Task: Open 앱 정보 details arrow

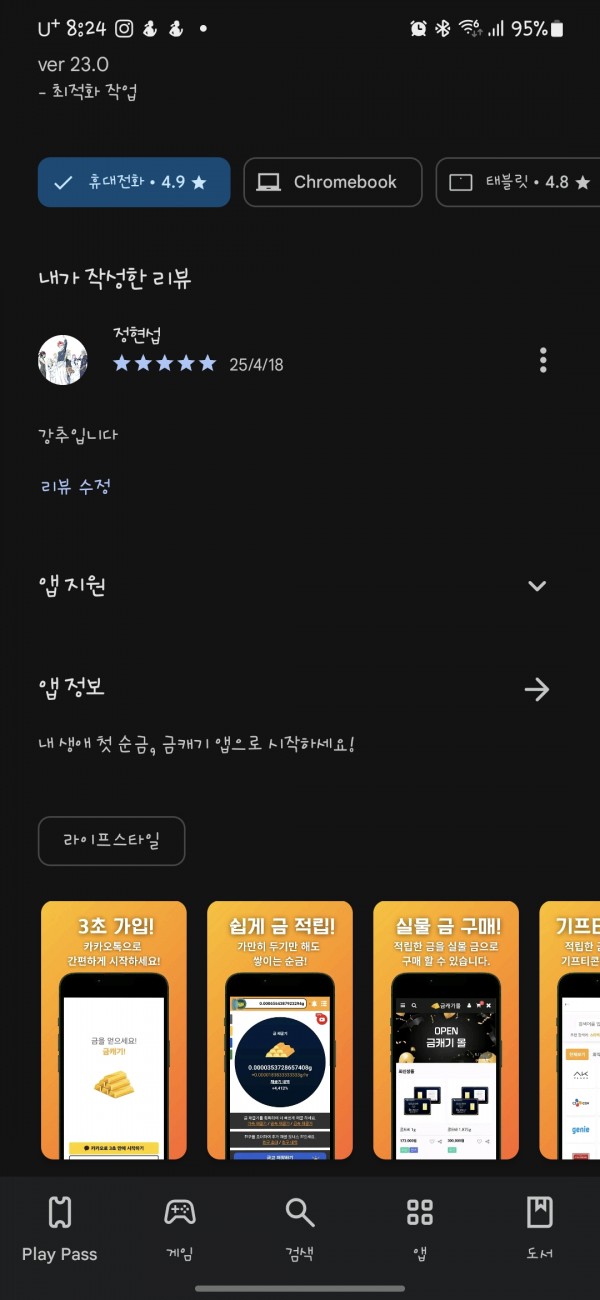Action: 537,689
